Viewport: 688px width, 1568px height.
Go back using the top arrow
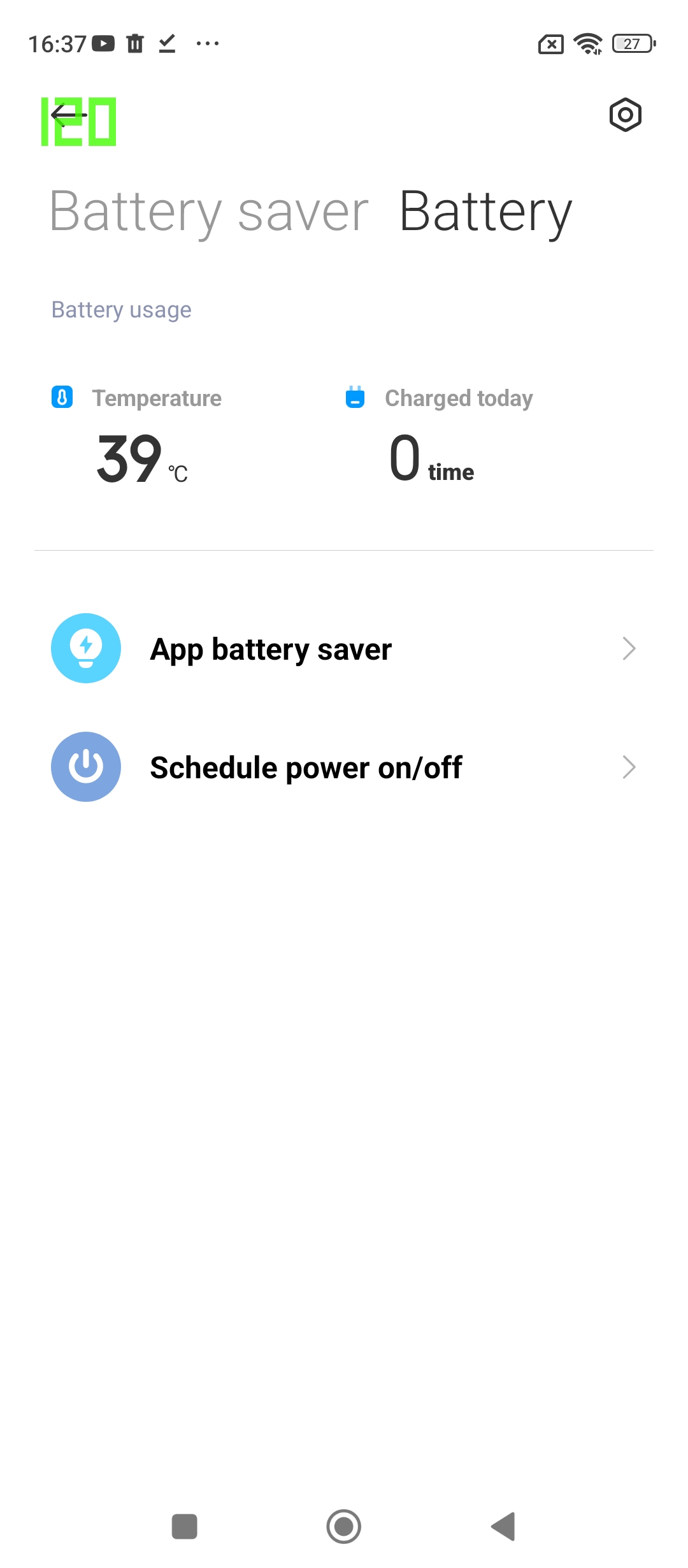coord(68,115)
